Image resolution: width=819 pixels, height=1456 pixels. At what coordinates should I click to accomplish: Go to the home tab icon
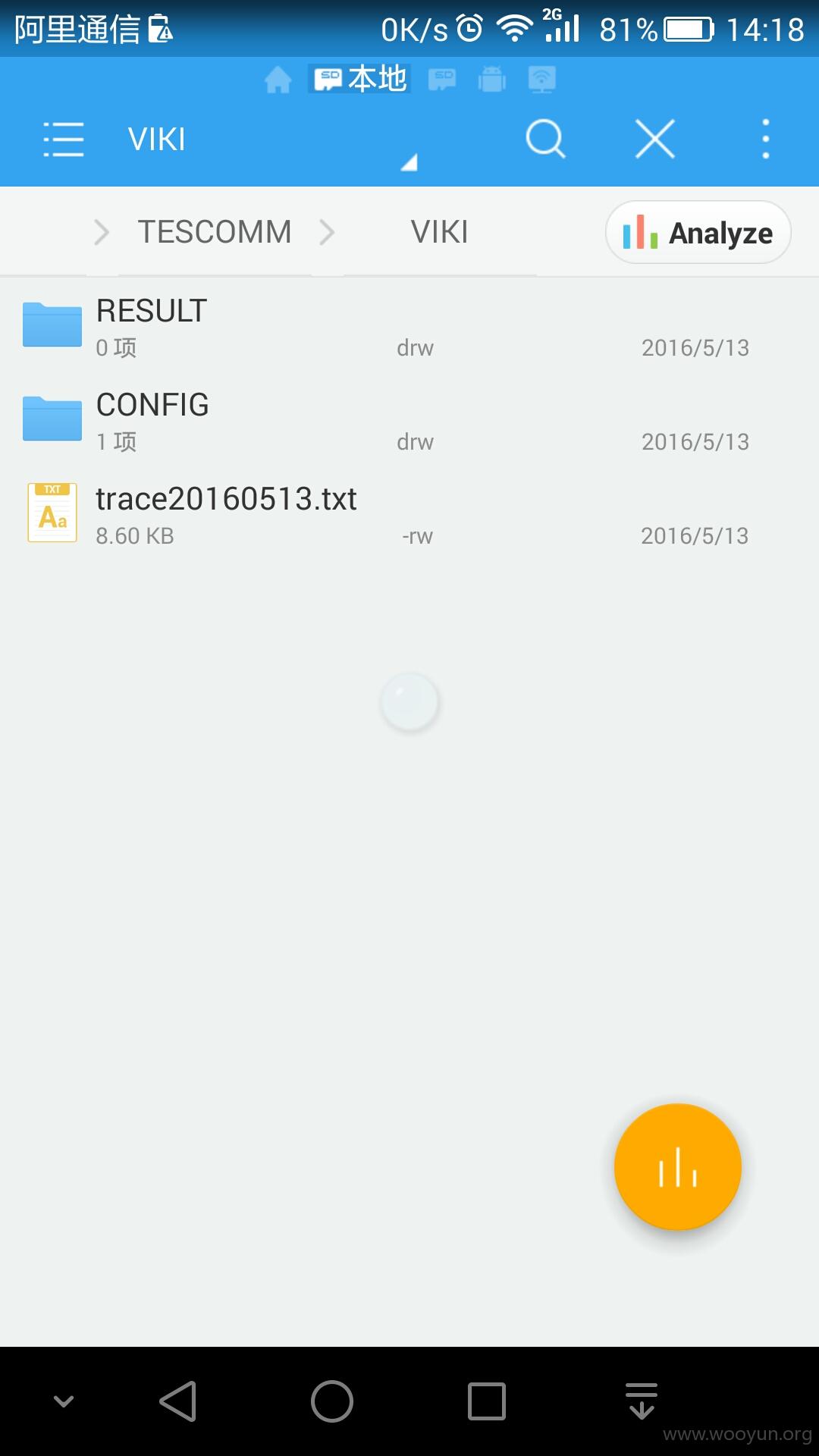278,79
